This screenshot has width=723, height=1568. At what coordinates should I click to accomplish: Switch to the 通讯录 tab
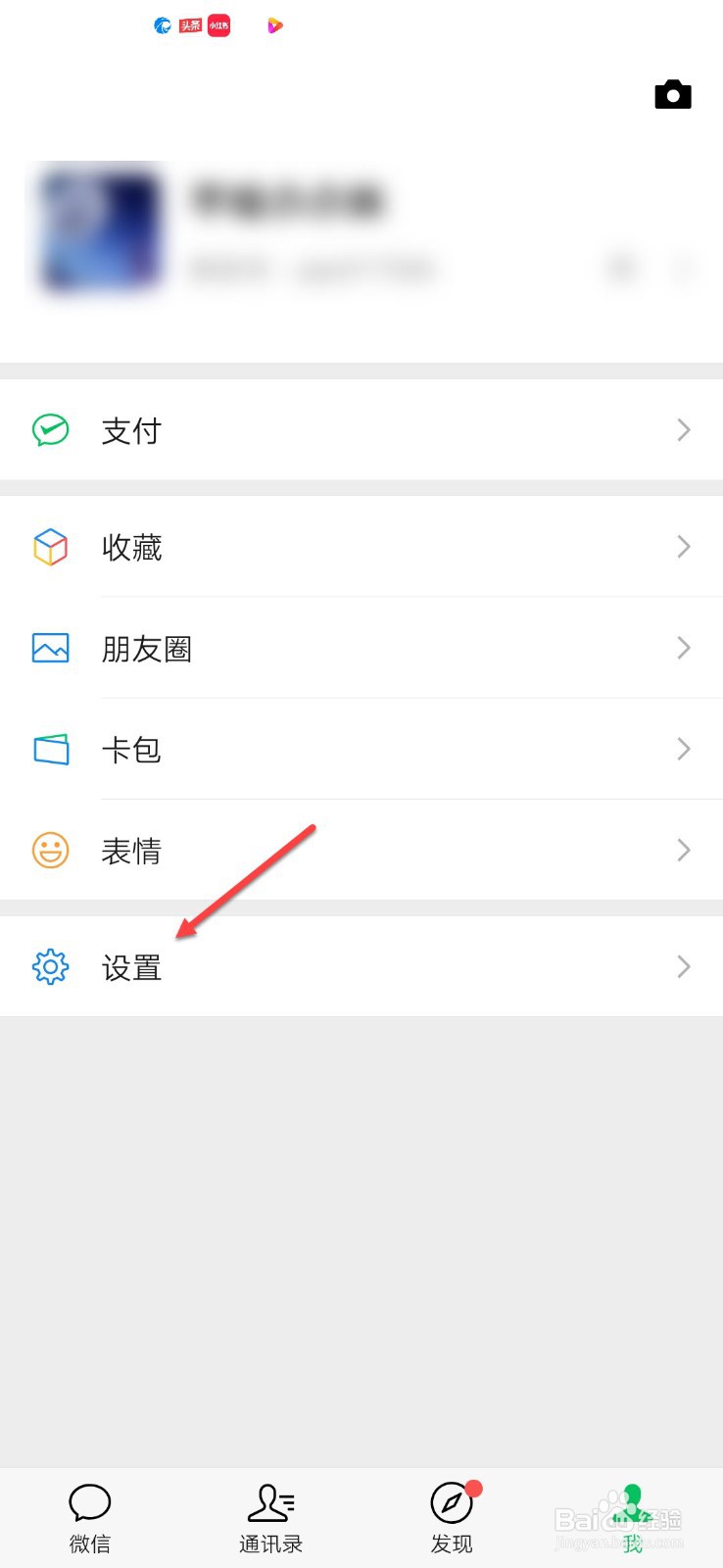pyautogui.click(x=270, y=1517)
